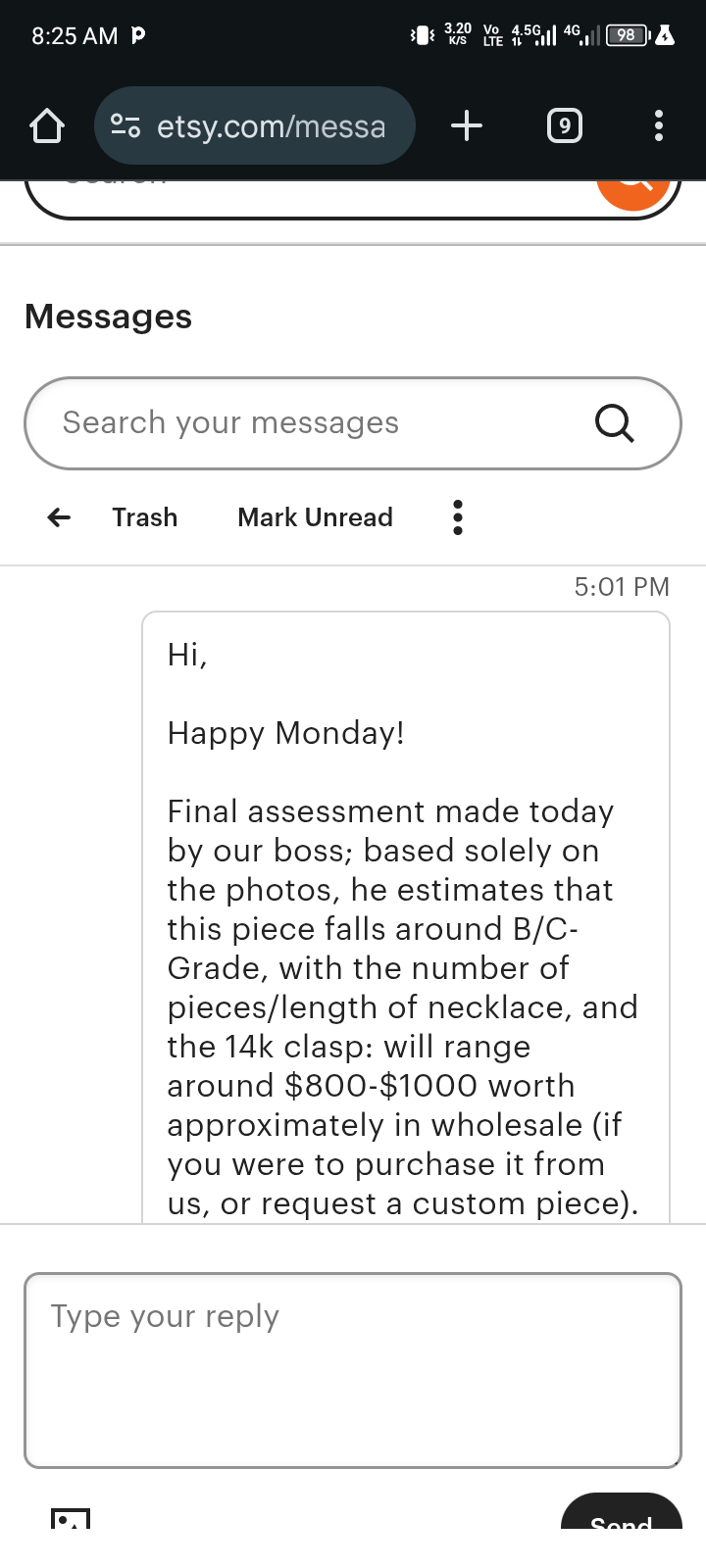
Task: Open the browser overflow menu
Action: tap(658, 125)
